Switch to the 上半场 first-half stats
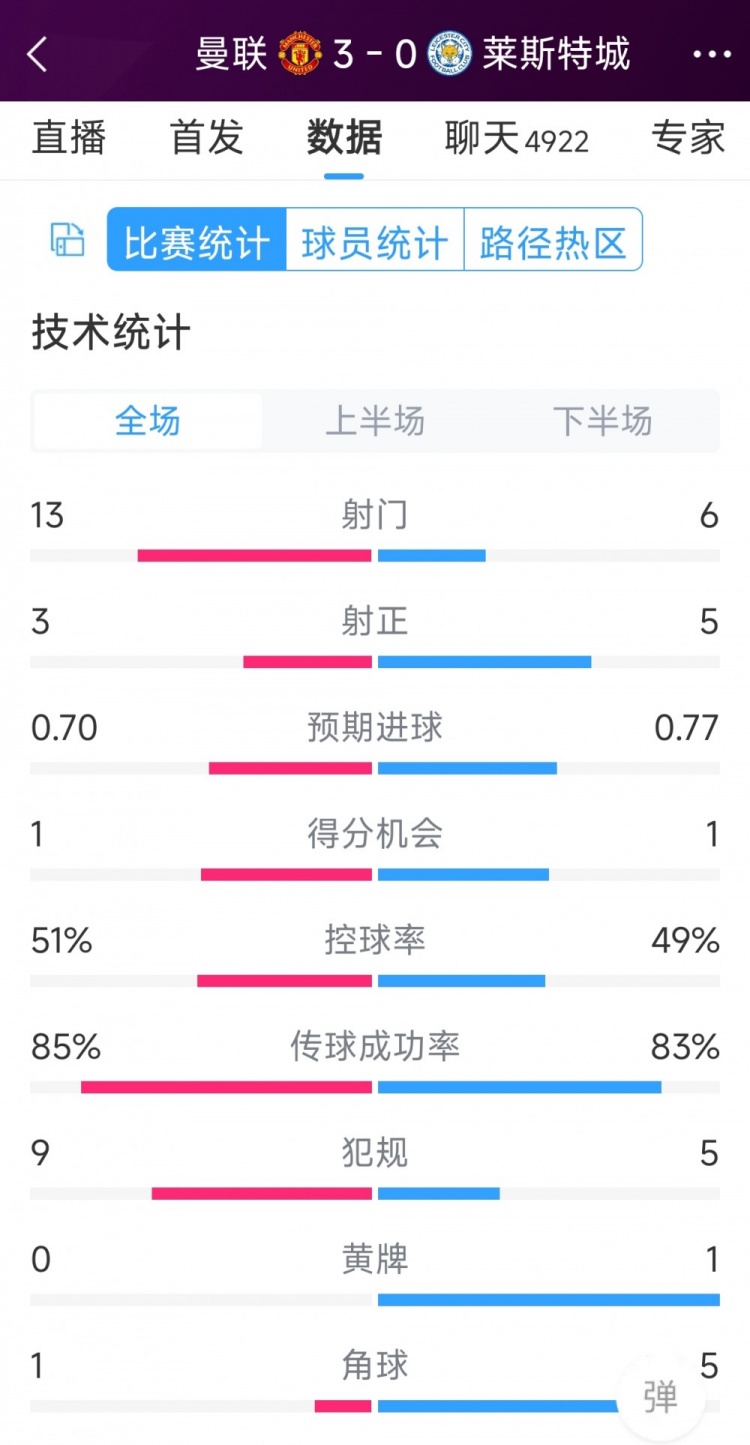This screenshot has width=750, height=1445. click(374, 422)
